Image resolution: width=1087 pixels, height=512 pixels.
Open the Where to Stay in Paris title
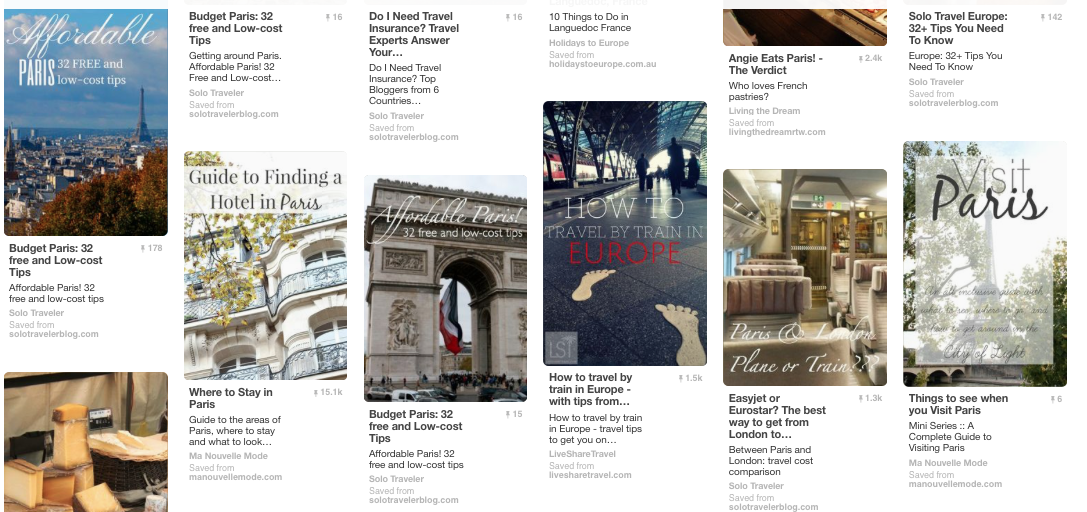tap(230, 398)
